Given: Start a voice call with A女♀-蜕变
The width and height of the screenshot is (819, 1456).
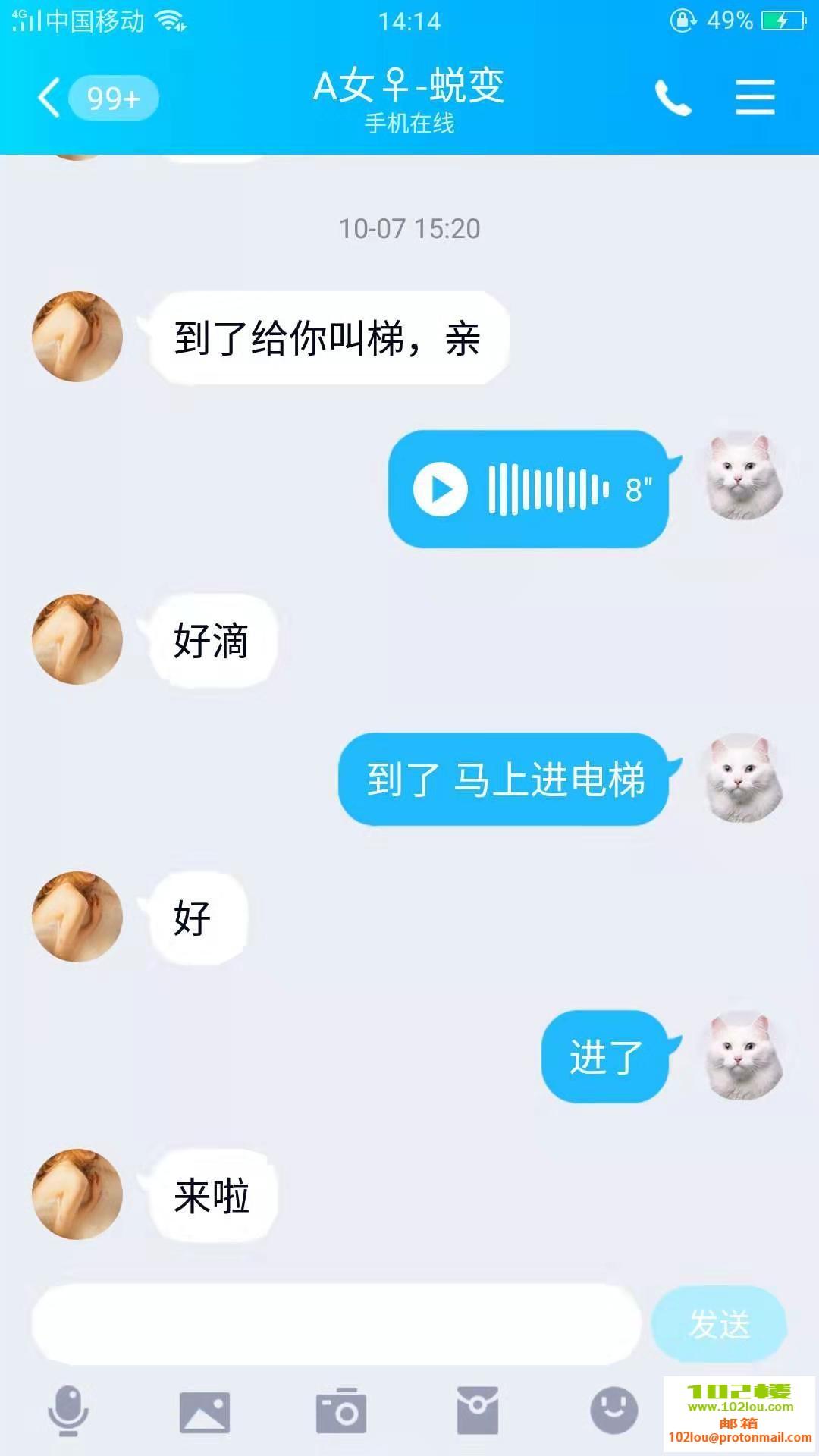Looking at the screenshot, I should [x=673, y=98].
